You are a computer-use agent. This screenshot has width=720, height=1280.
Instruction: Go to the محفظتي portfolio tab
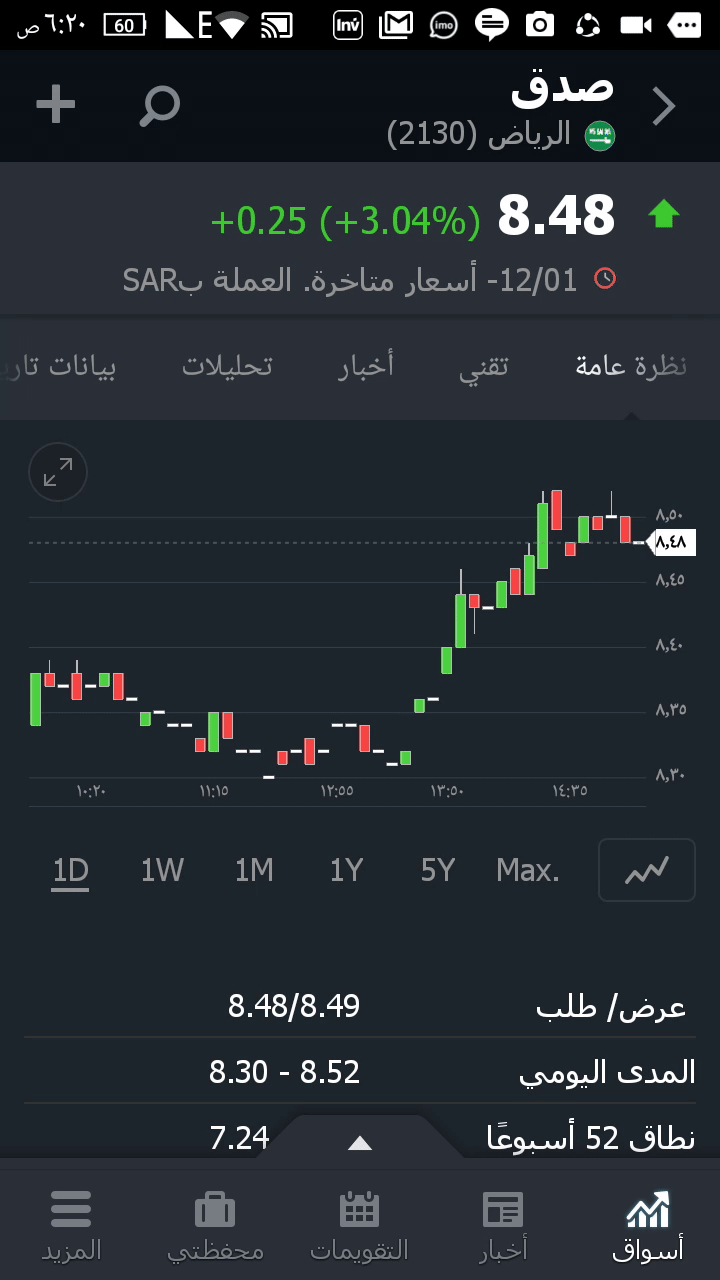(x=215, y=1225)
